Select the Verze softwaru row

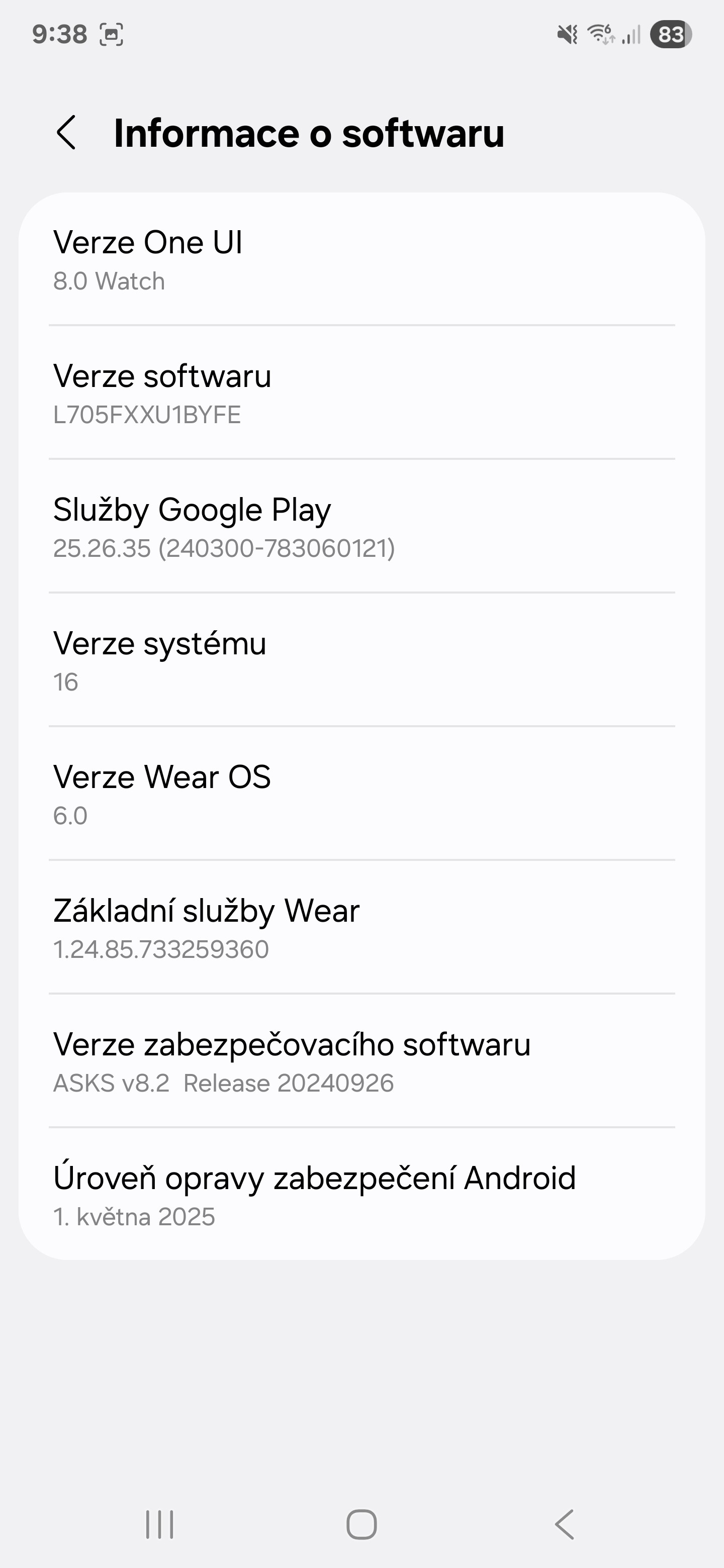point(361,393)
